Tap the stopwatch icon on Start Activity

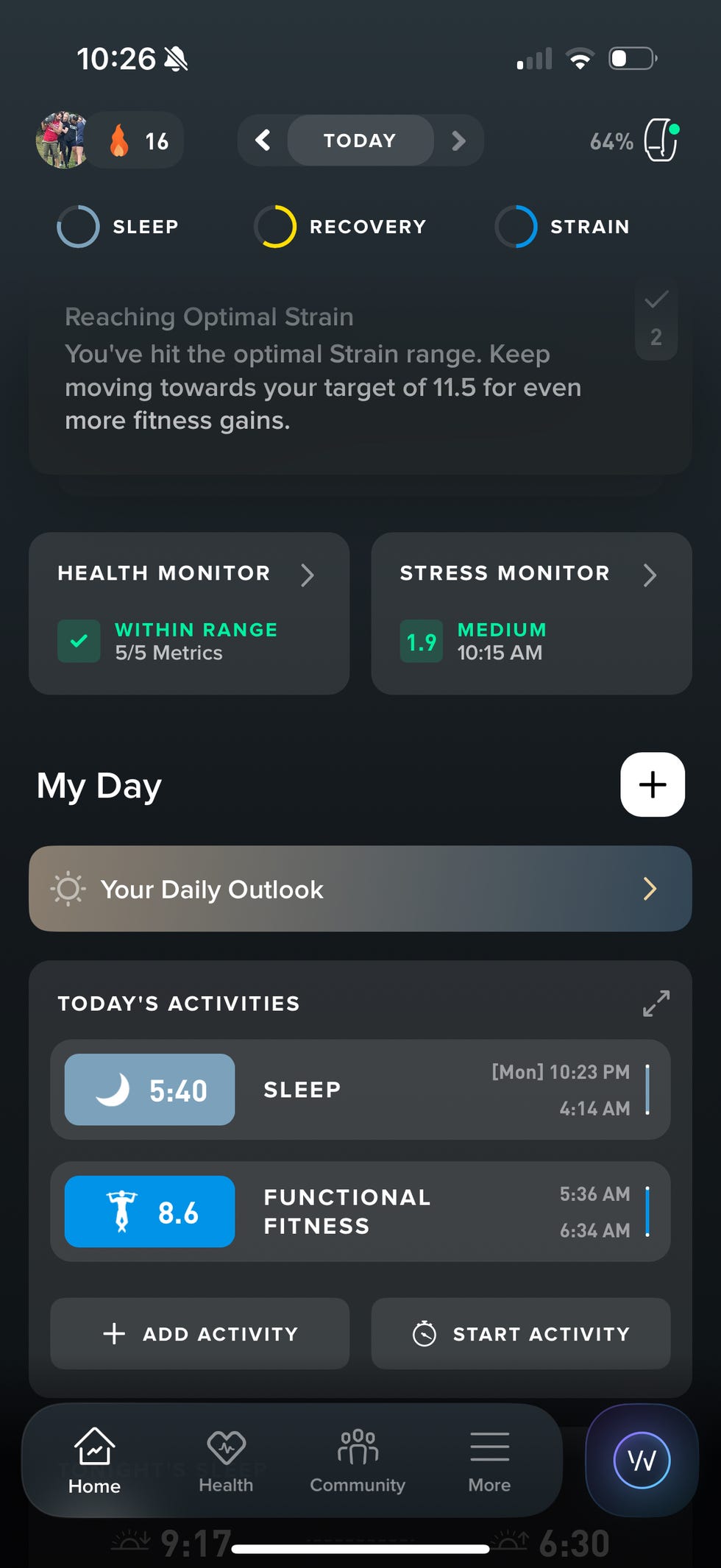pyautogui.click(x=425, y=1333)
